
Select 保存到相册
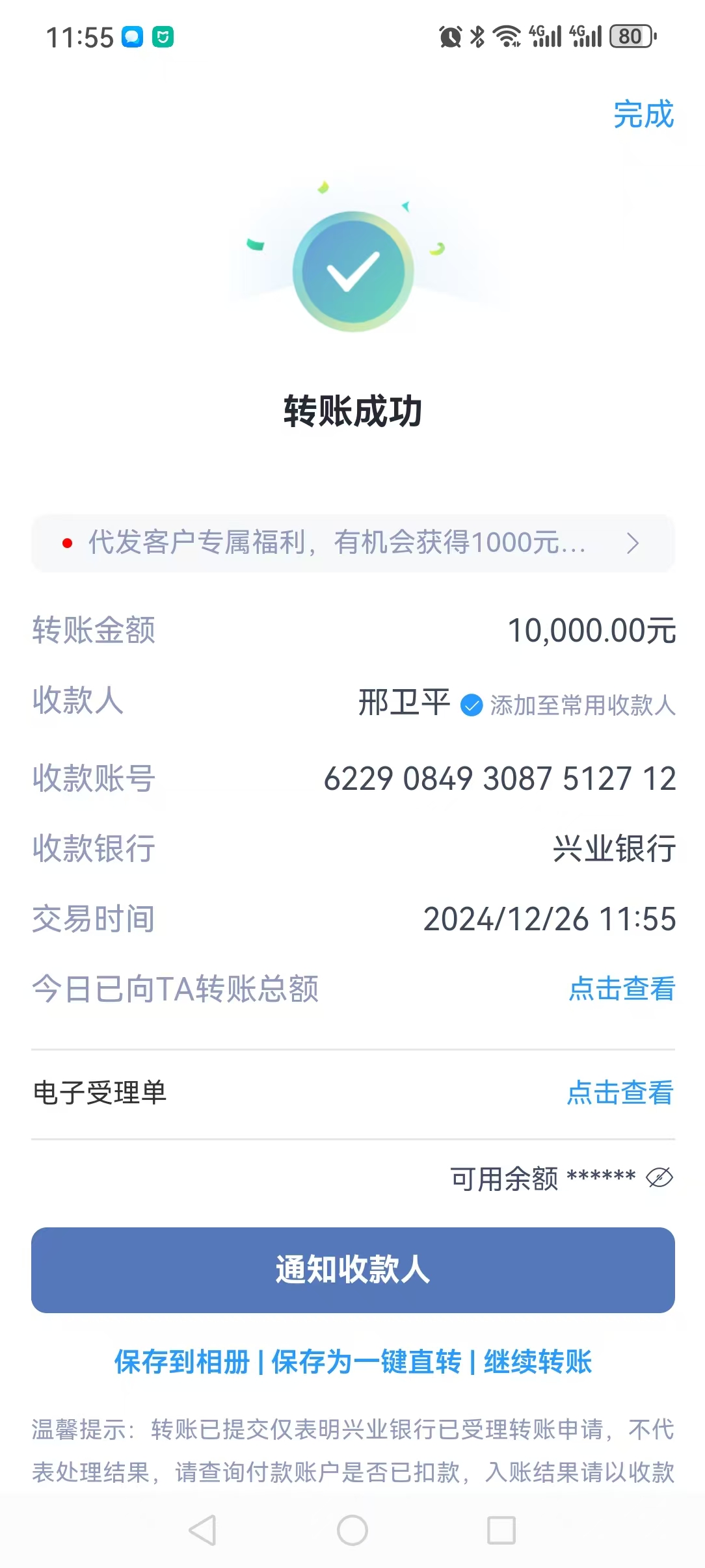click(x=182, y=1362)
